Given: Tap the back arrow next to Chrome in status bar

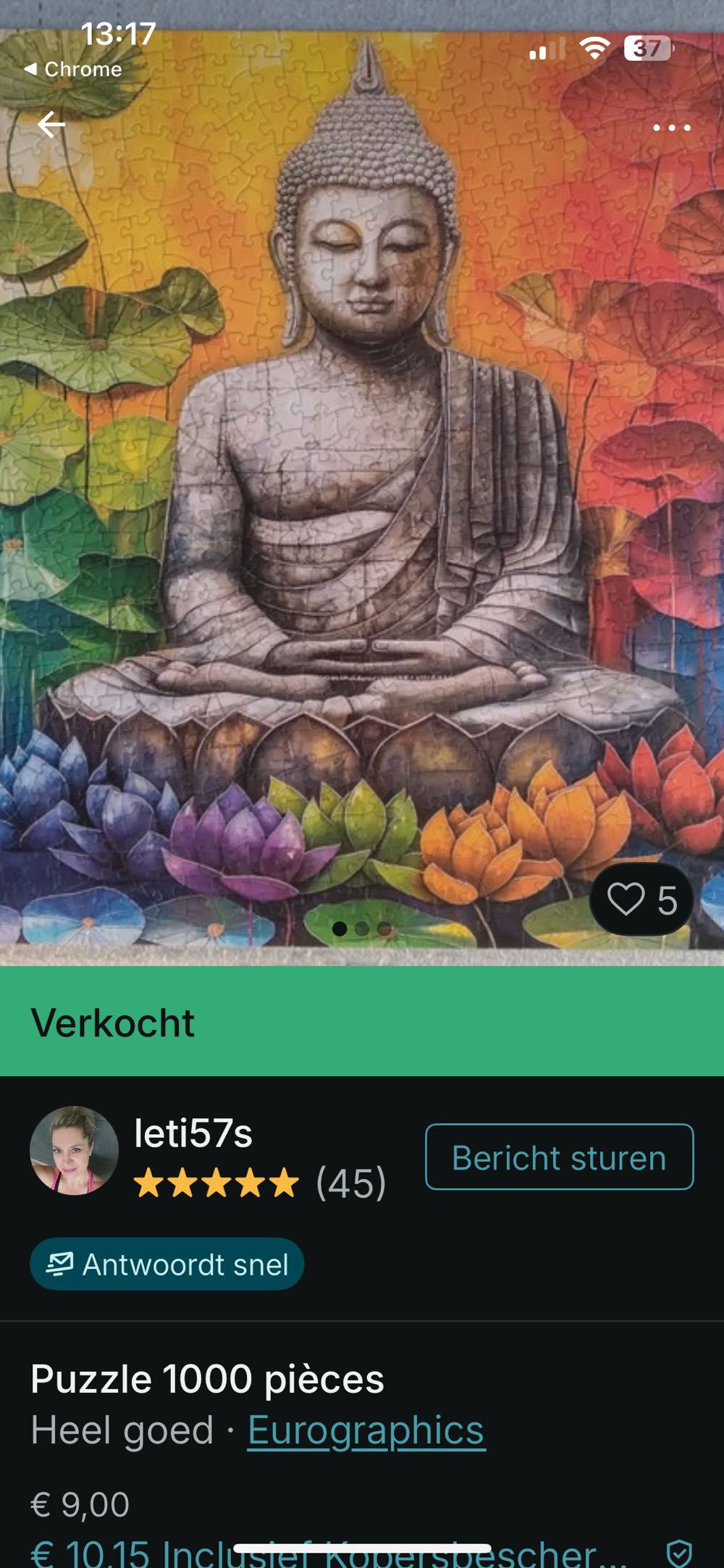Looking at the screenshot, I should click(x=32, y=69).
